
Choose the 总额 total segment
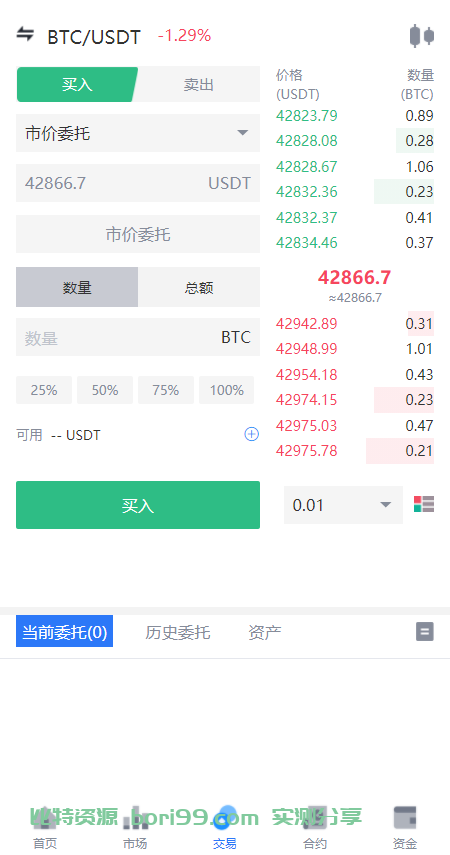tap(199, 287)
